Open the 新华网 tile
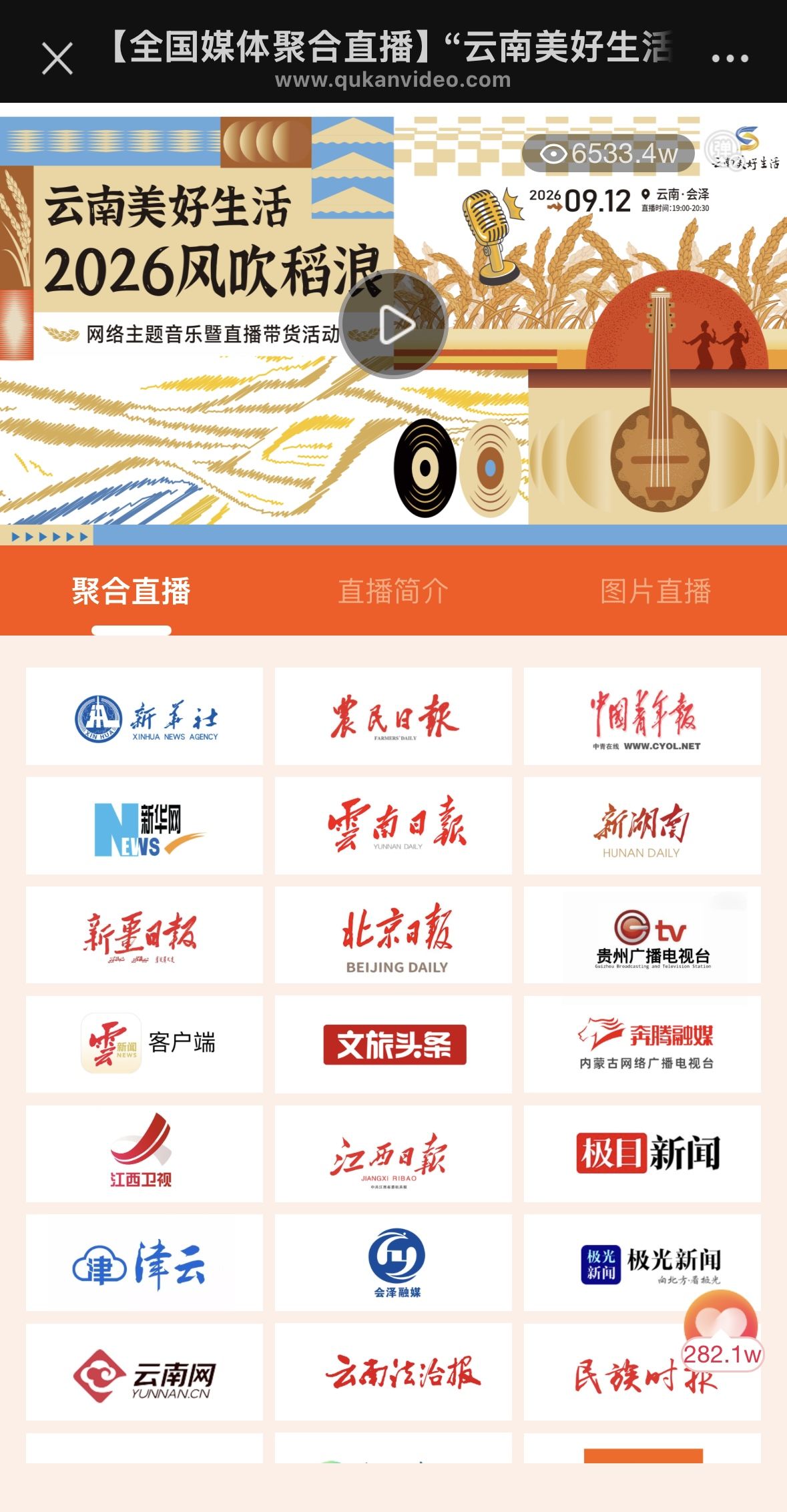 pos(144,826)
